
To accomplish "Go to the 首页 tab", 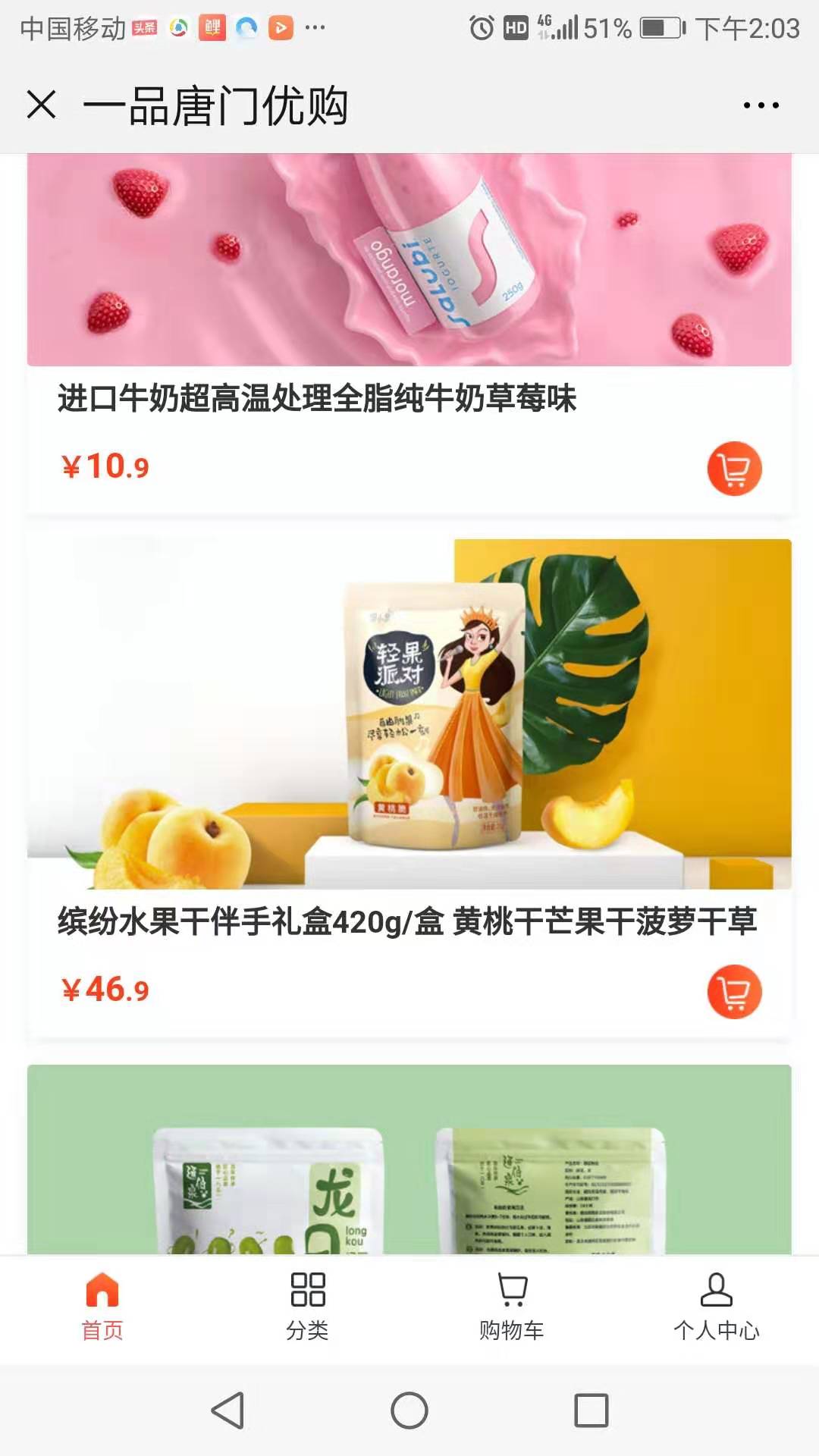I will tap(102, 1306).
